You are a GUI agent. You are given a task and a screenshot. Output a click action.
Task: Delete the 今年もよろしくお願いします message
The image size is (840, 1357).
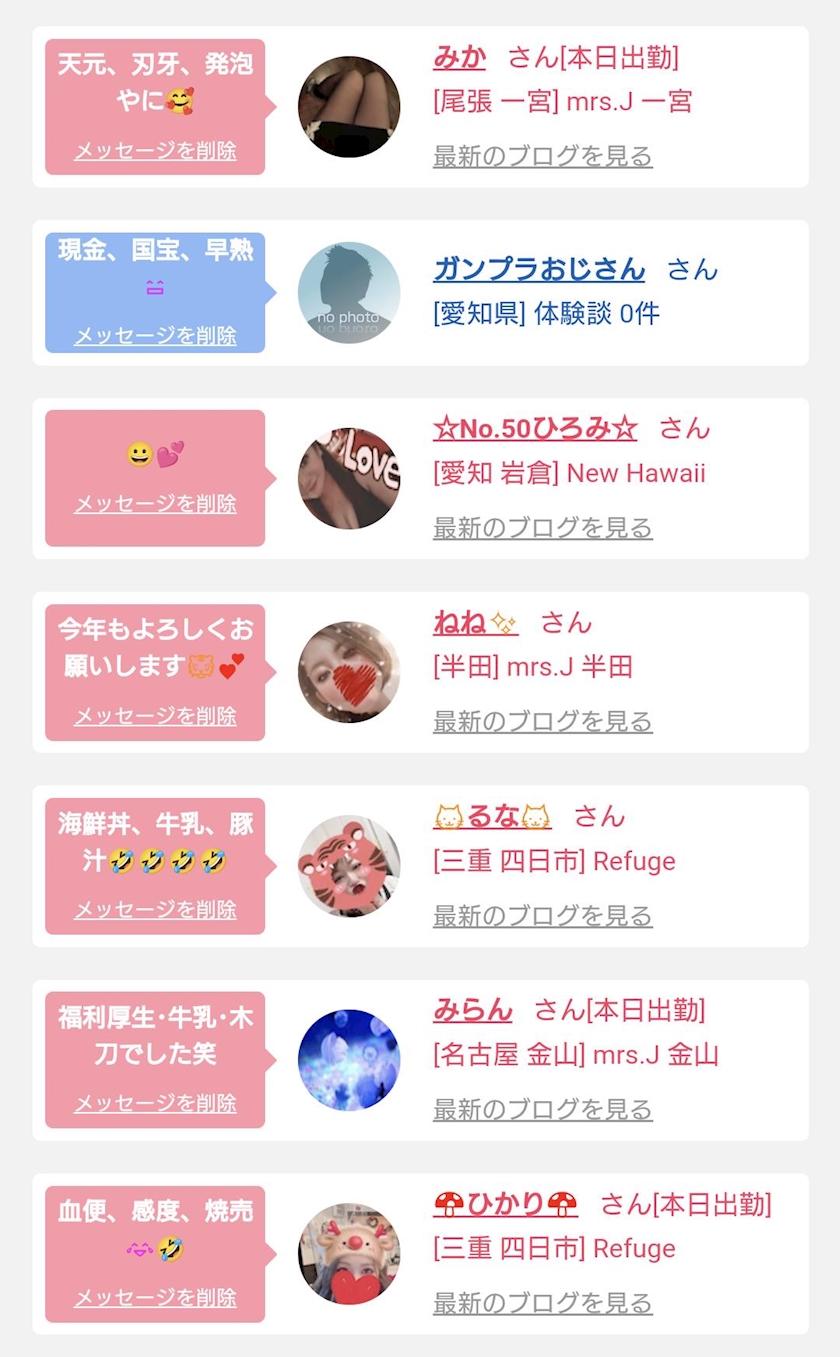[155, 716]
